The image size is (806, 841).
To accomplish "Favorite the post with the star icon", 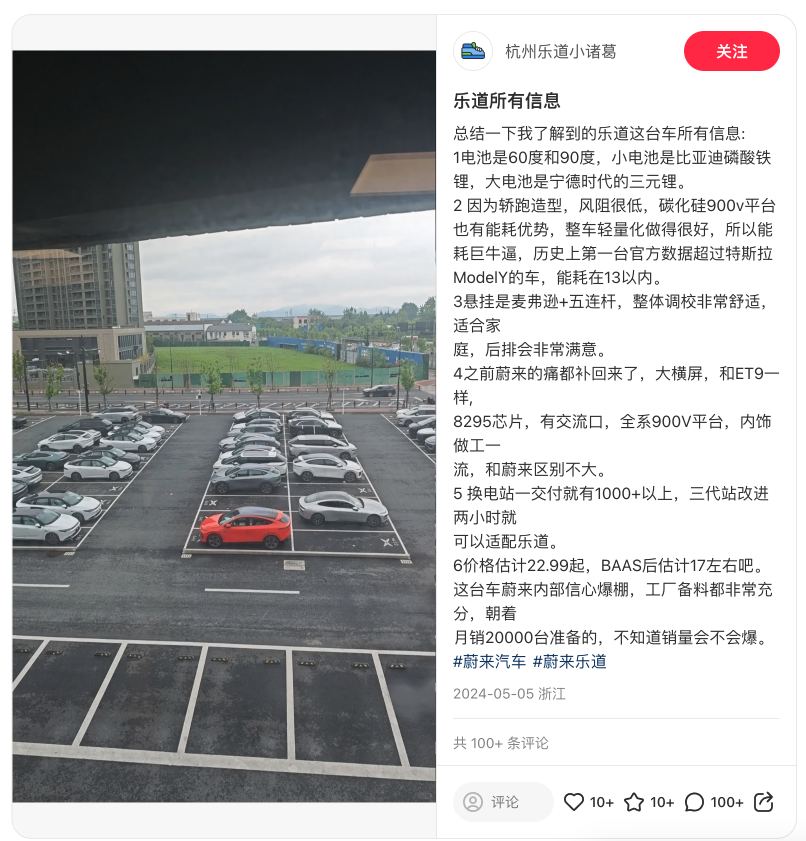I will pos(634,802).
